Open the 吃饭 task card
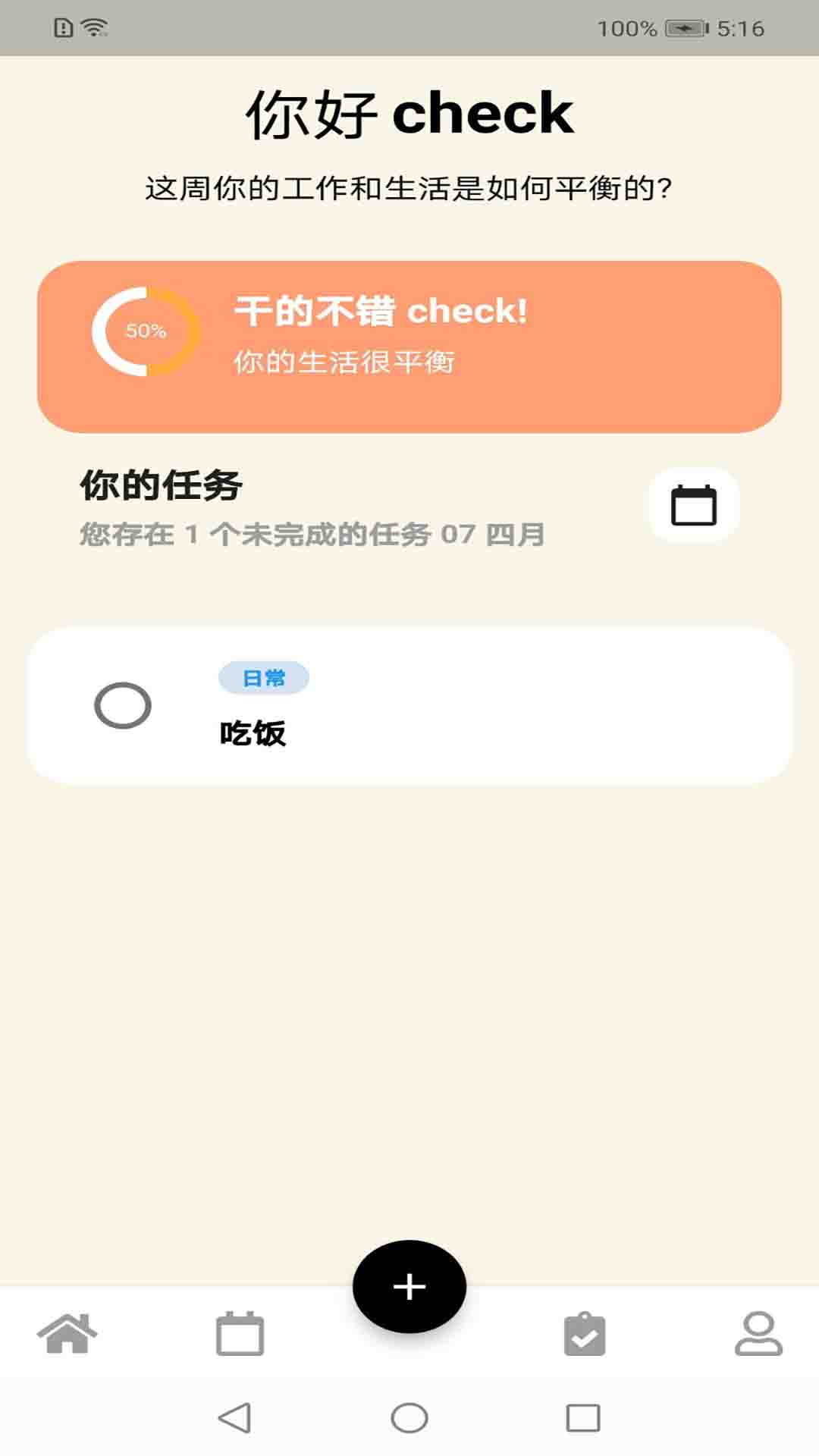Viewport: 819px width, 1456px height. click(409, 706)
